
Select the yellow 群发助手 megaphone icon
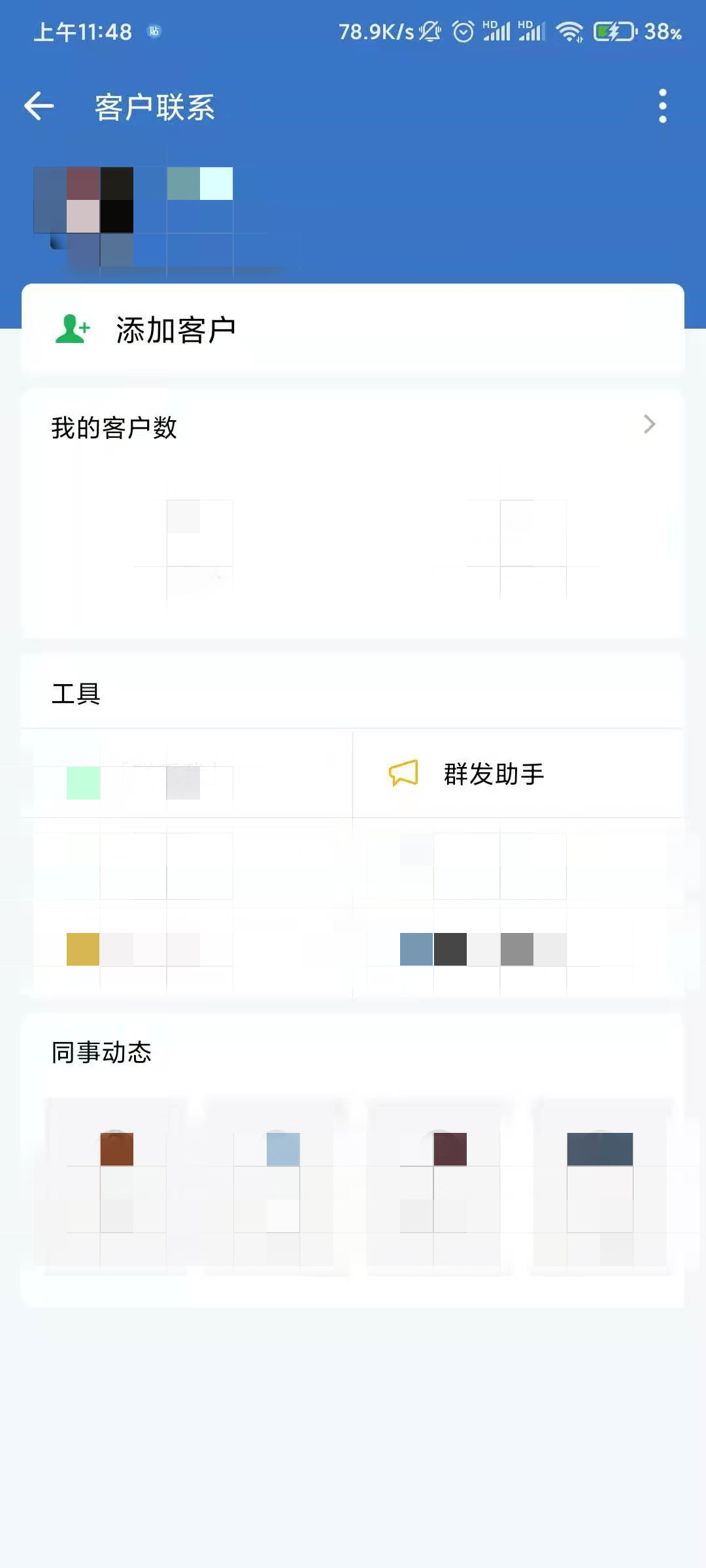tap(403, 773)
